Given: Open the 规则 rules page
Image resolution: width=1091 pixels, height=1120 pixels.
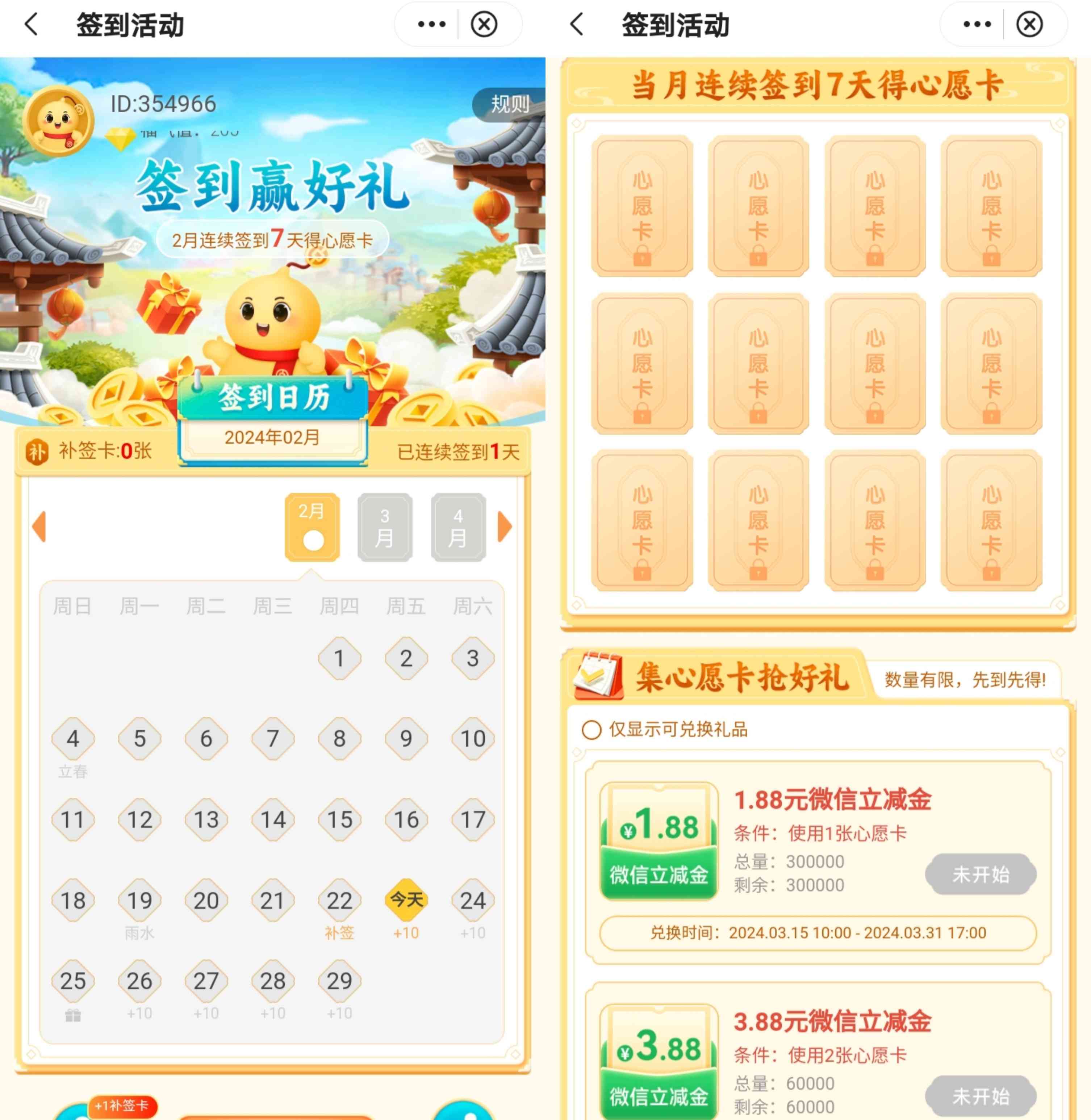Looking at the screenshot, I should point(509,104).
